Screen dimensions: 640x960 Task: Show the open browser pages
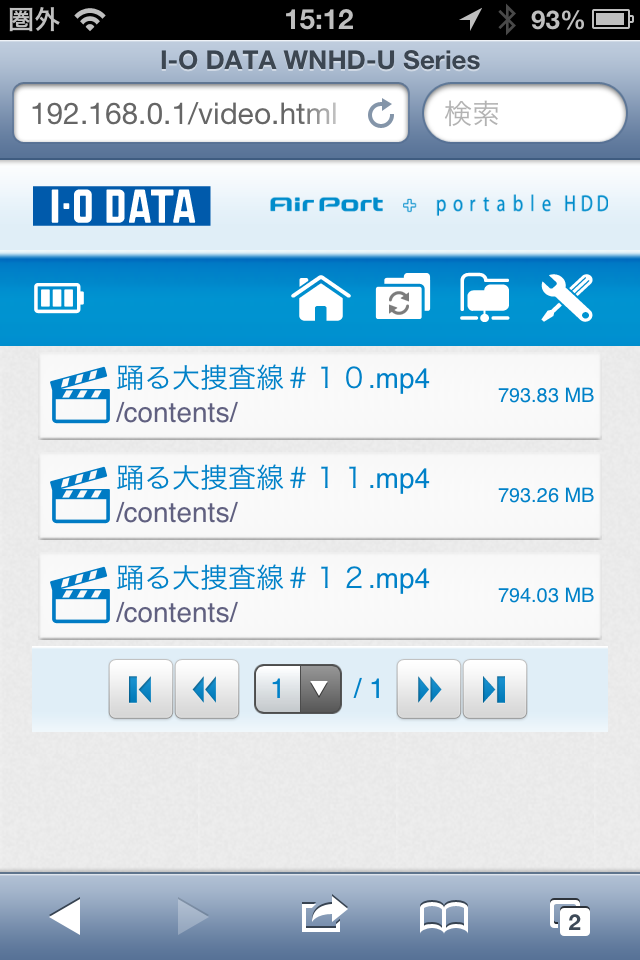[570, 916]
